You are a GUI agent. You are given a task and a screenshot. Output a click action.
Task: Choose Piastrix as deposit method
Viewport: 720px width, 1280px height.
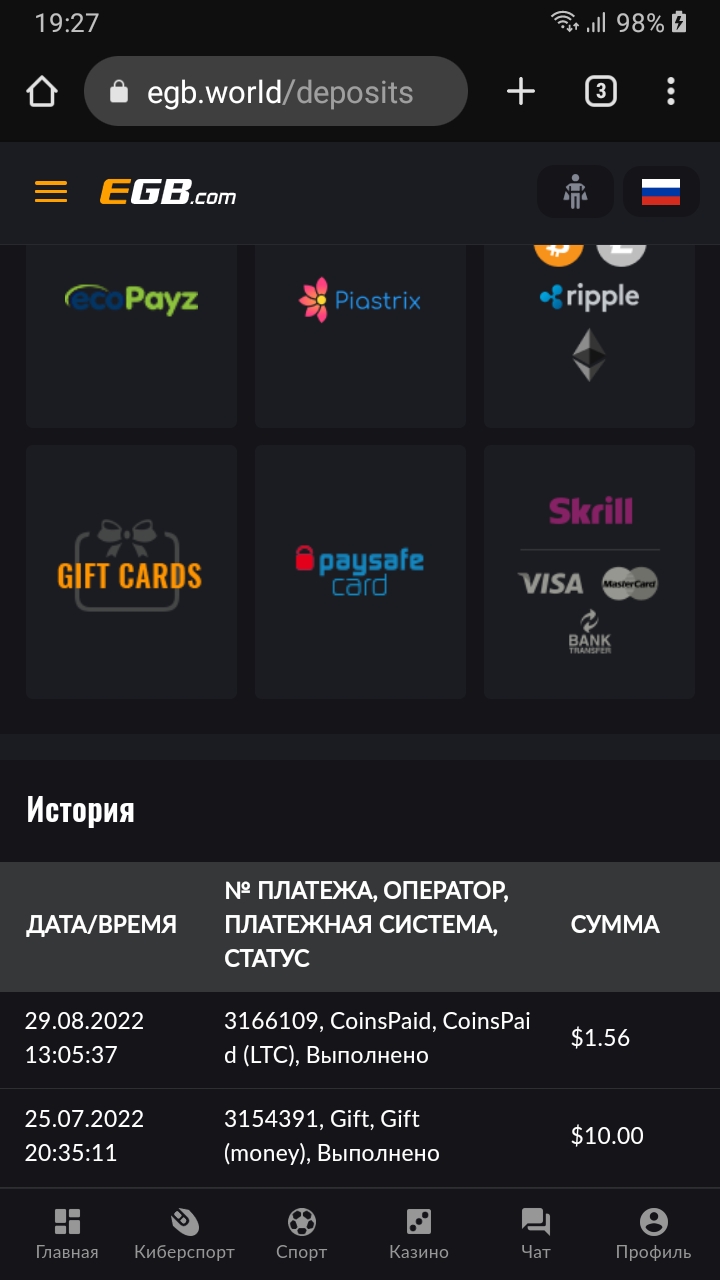(360, 320)
